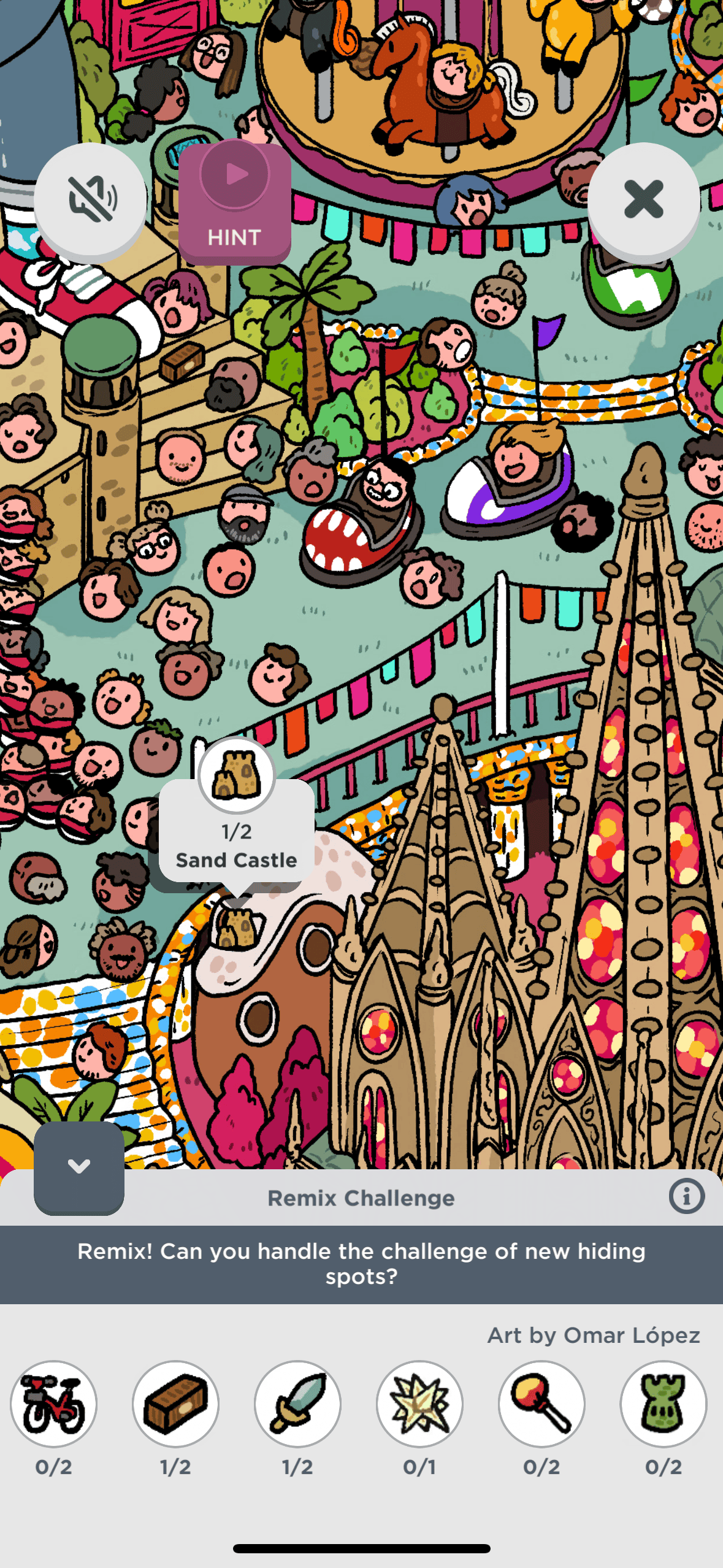This screenshot has height=1568, width=723.
Task: Select the bicycle item to find
Action: 53,1404
